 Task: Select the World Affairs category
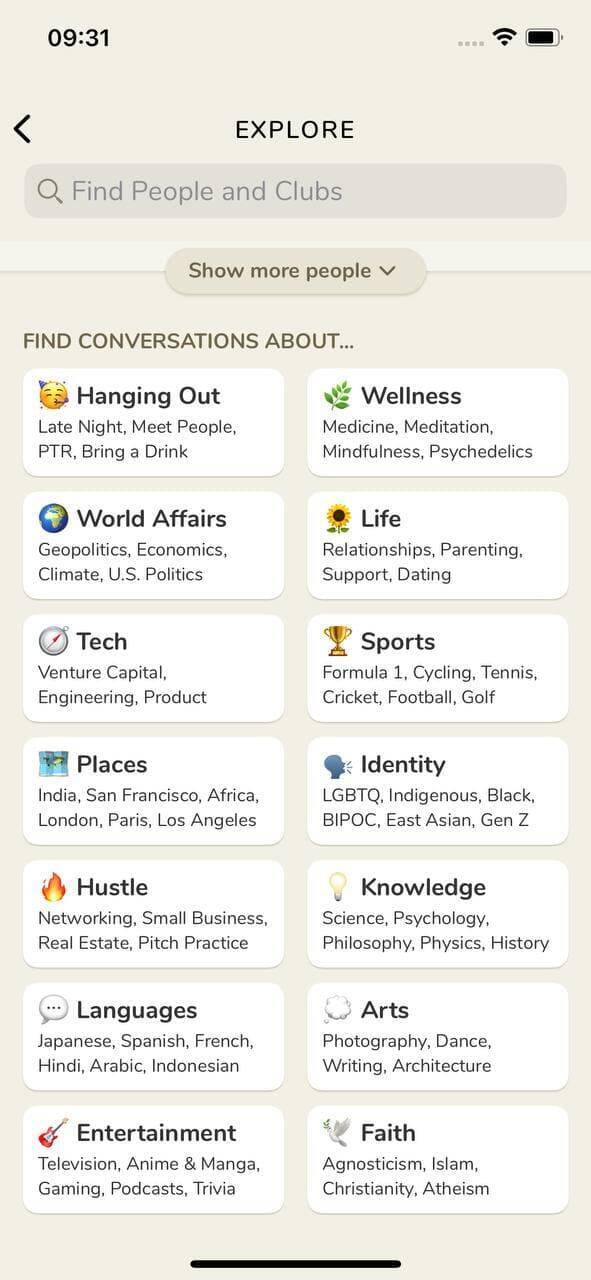click(153, 545)
